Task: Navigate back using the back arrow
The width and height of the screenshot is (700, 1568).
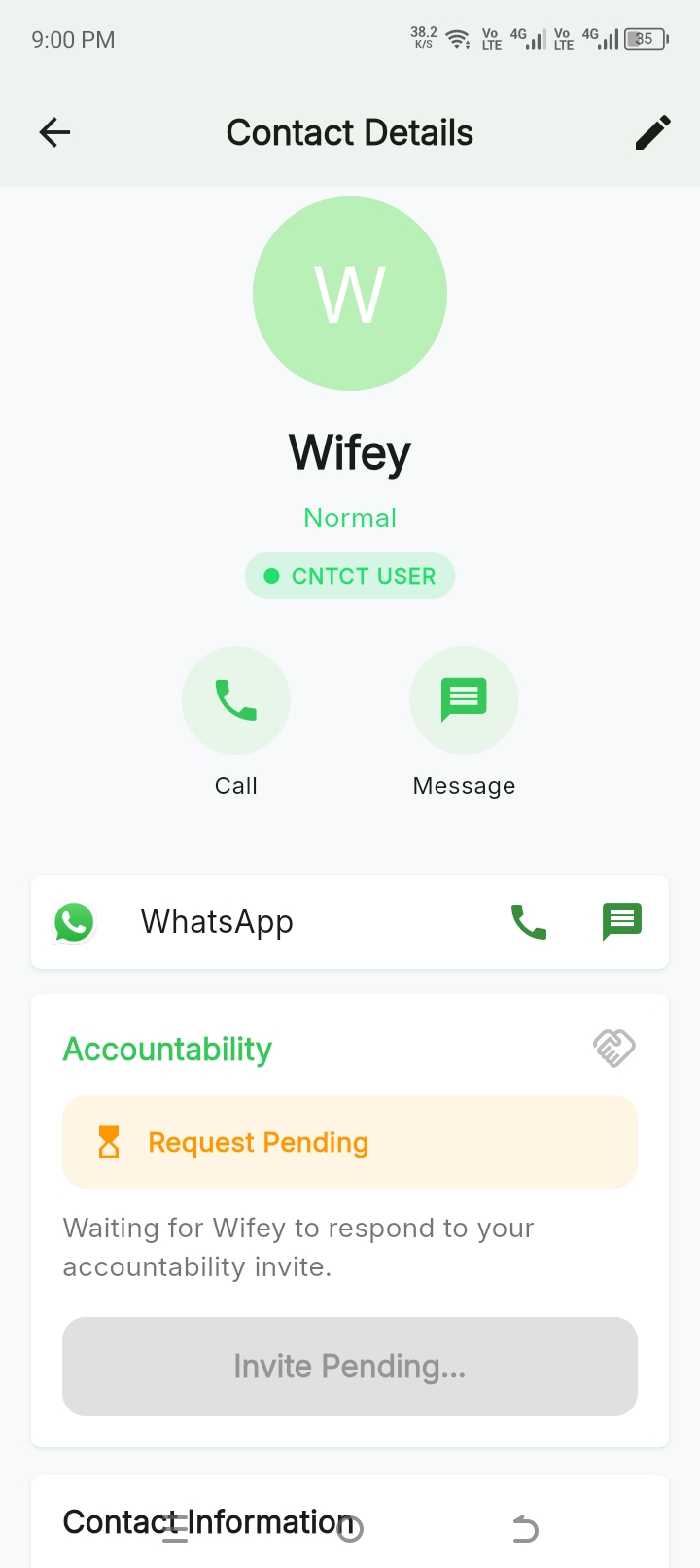Action: click(x=53, y=132)
